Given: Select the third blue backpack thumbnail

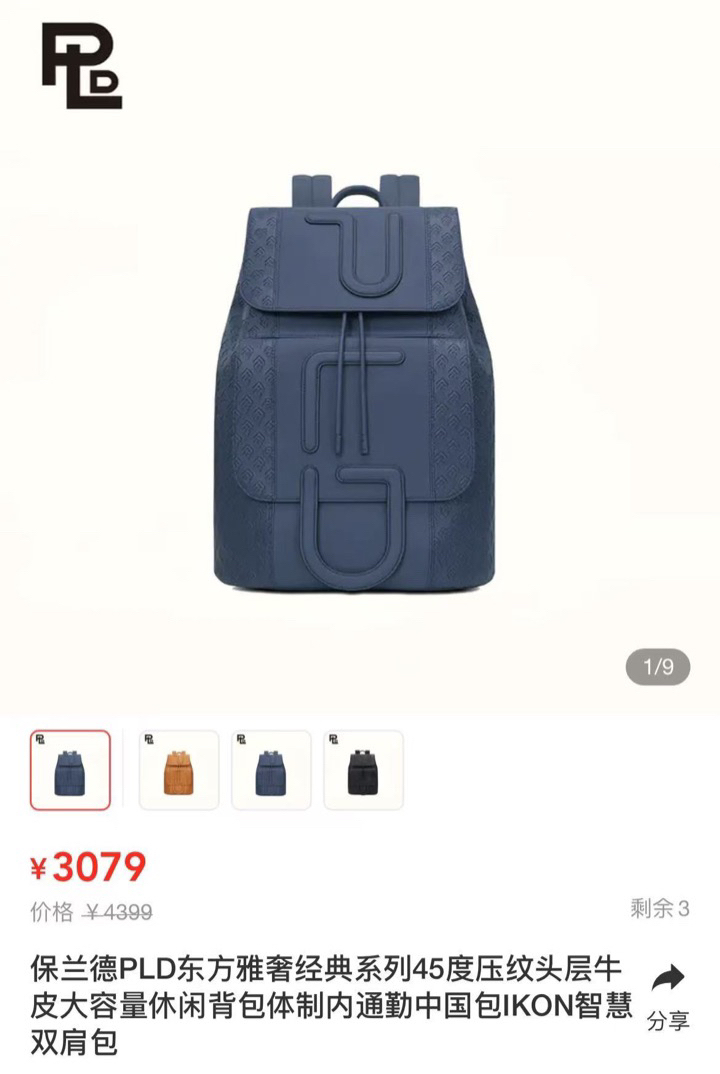Looking at the screenshot, I should pyautogui.click(x=271, y=769).
